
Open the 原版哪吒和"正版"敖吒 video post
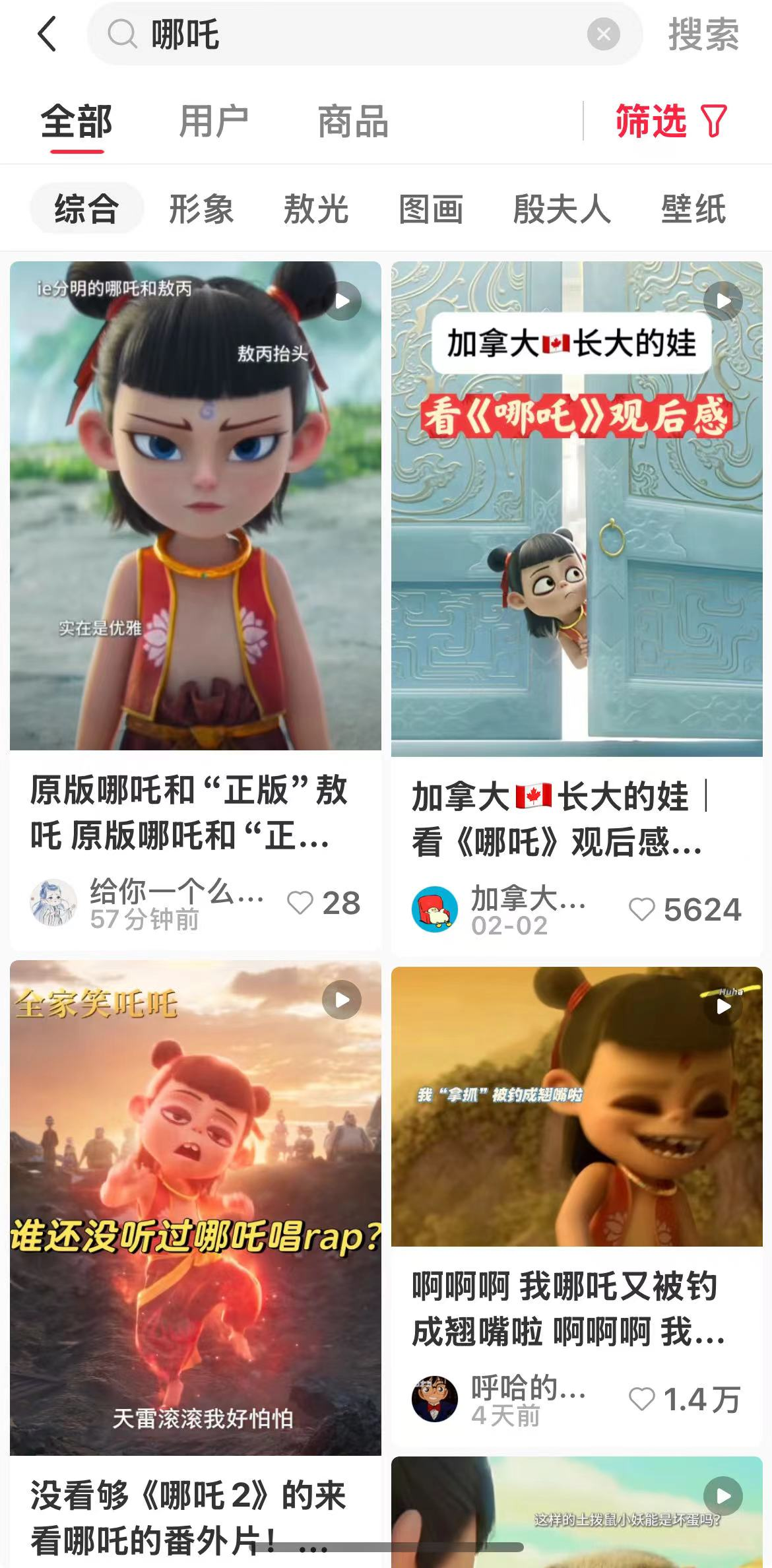195,506
